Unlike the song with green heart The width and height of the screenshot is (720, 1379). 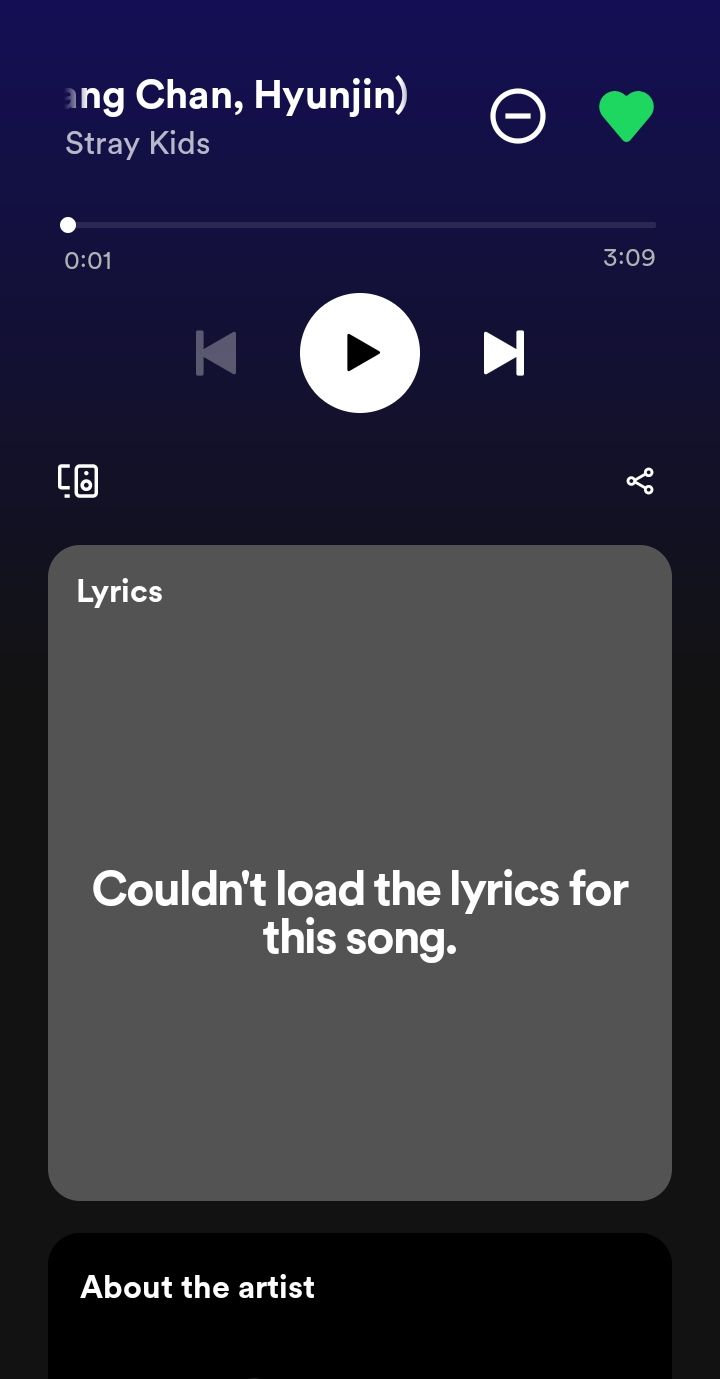pos(626,116)
